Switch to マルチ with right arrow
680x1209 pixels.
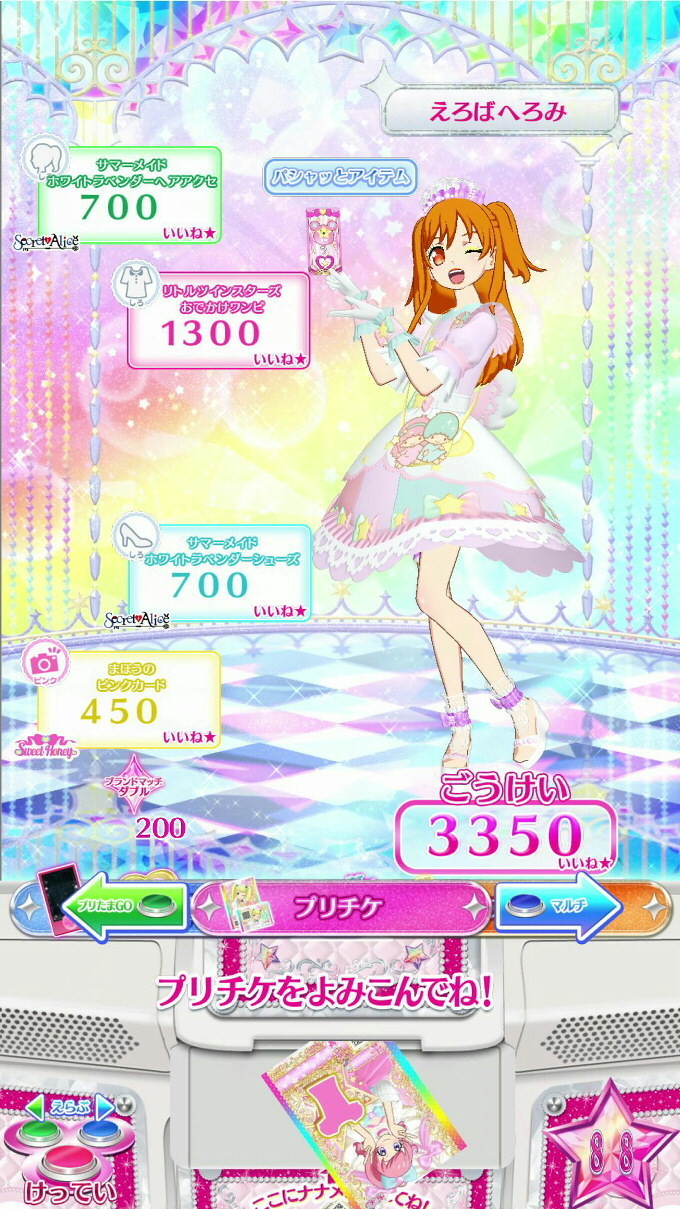pyautogui.click(x=560, y=907)
